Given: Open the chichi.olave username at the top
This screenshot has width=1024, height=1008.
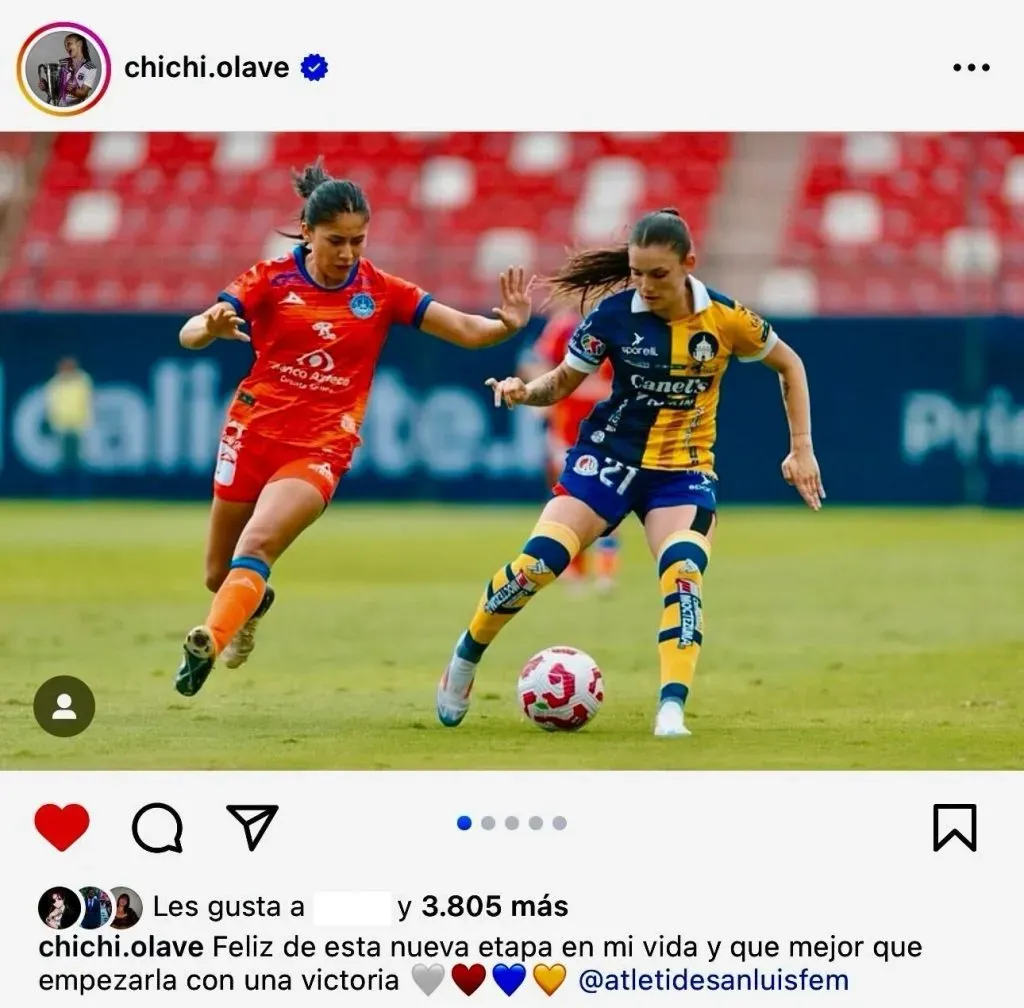Looking at the screenshot, I should click(x=206, y=68).
